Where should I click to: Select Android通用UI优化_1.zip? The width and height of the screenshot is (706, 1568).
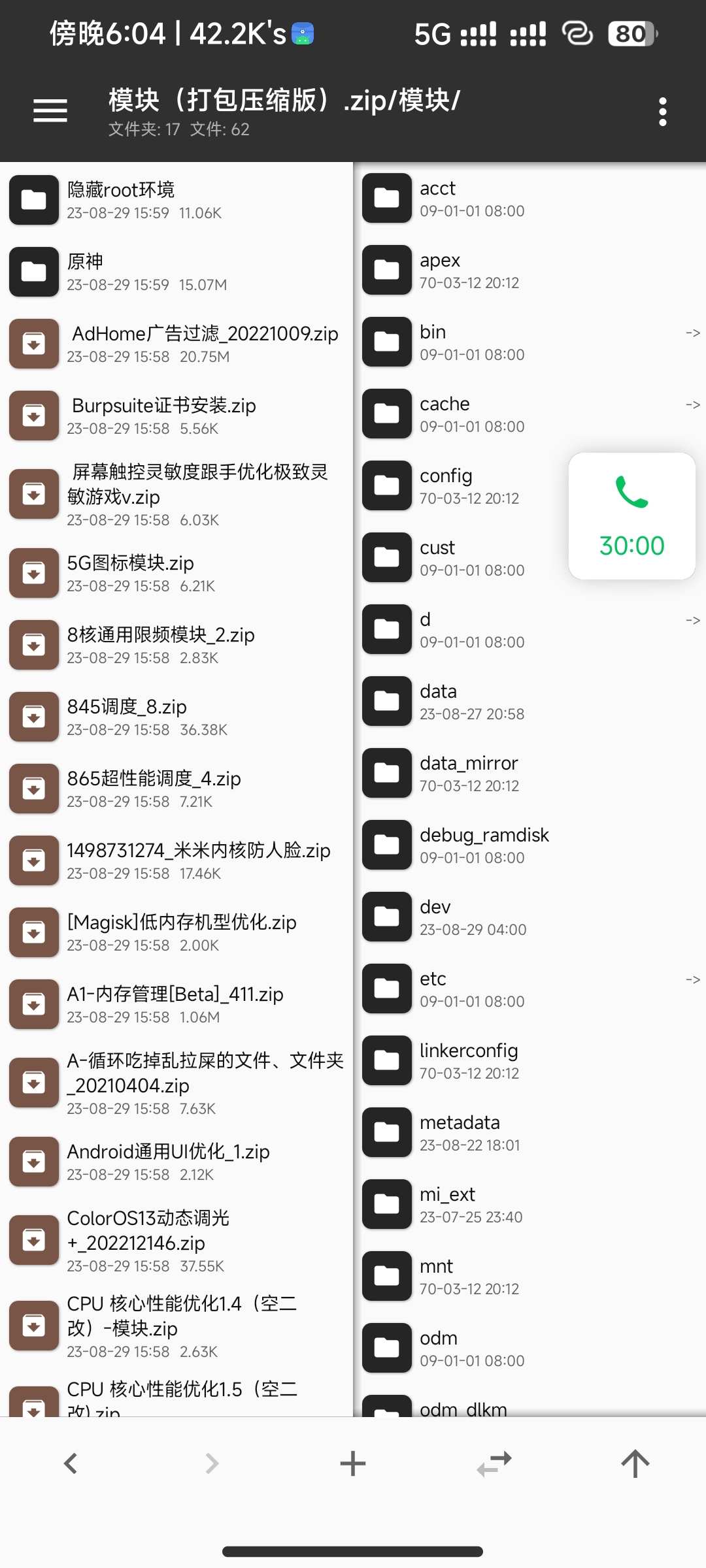click(176, 1162)
